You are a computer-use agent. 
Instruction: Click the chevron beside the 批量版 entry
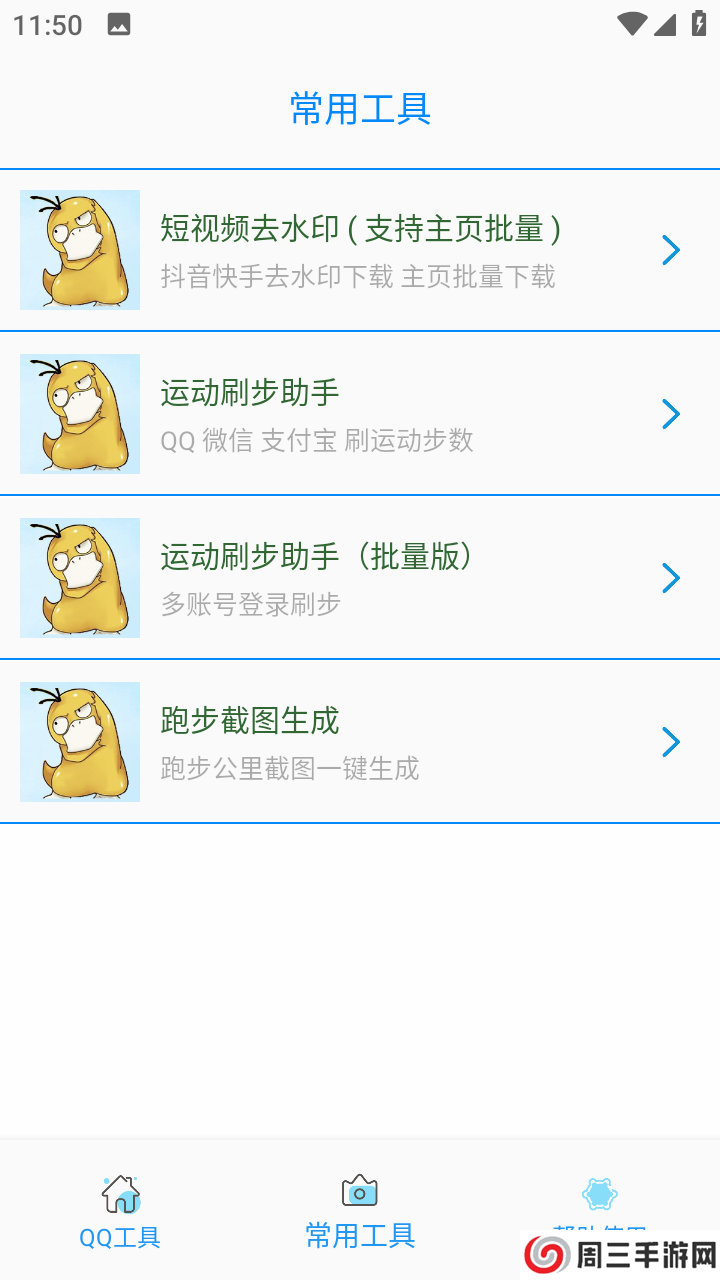point(670,578)
